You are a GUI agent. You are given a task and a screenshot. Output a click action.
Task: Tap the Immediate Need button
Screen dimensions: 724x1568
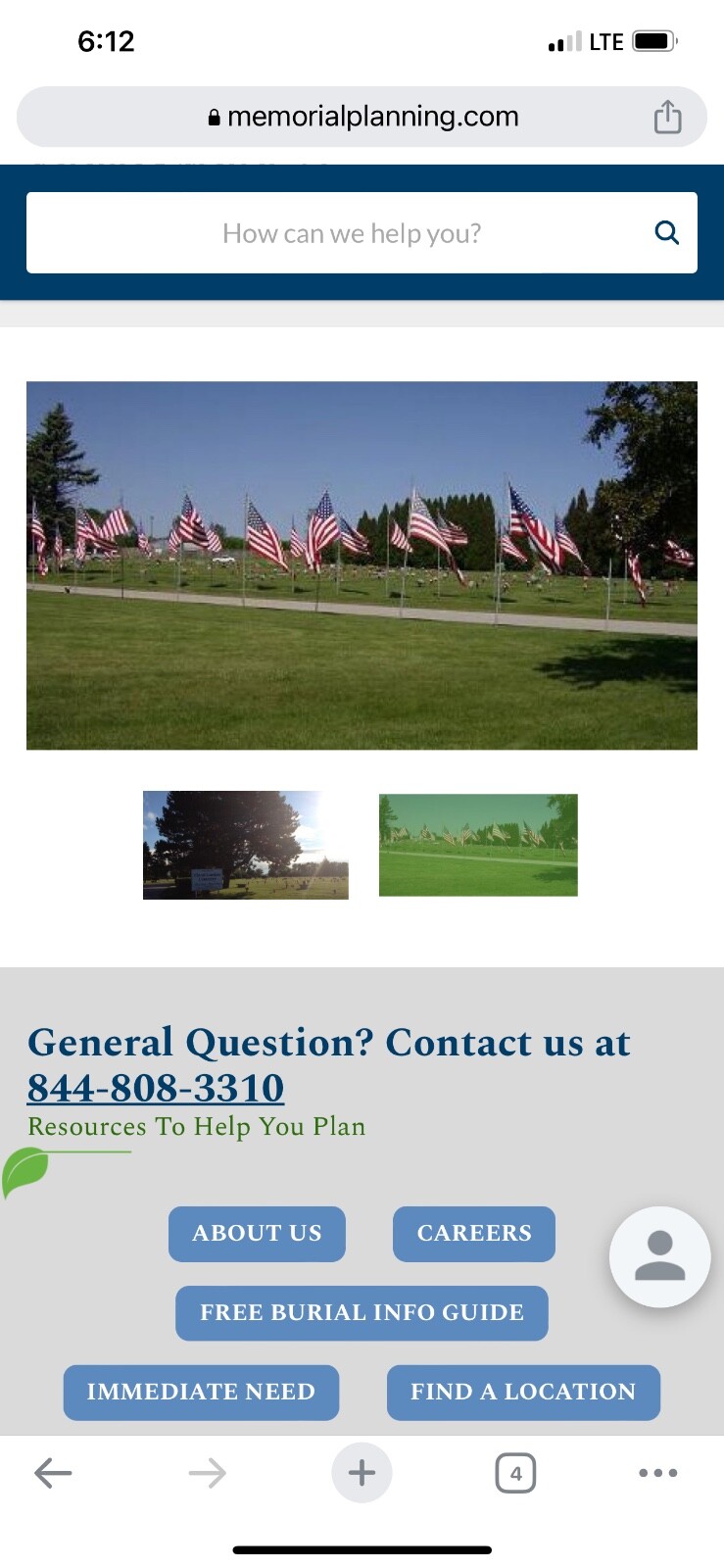(x=201, y=1393)
